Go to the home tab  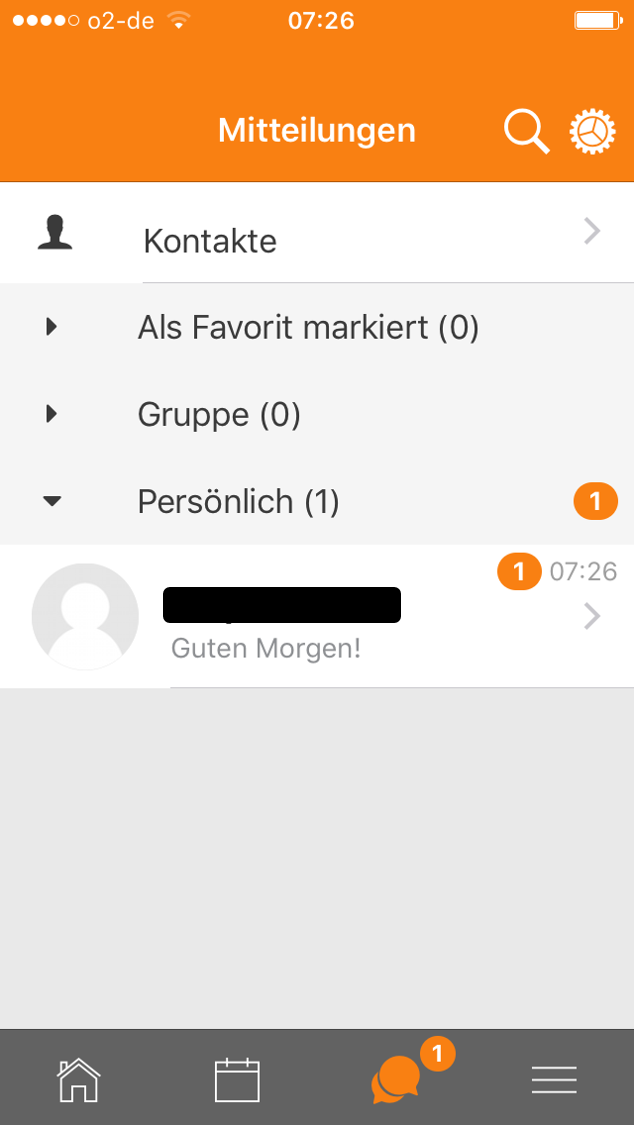79,1080
